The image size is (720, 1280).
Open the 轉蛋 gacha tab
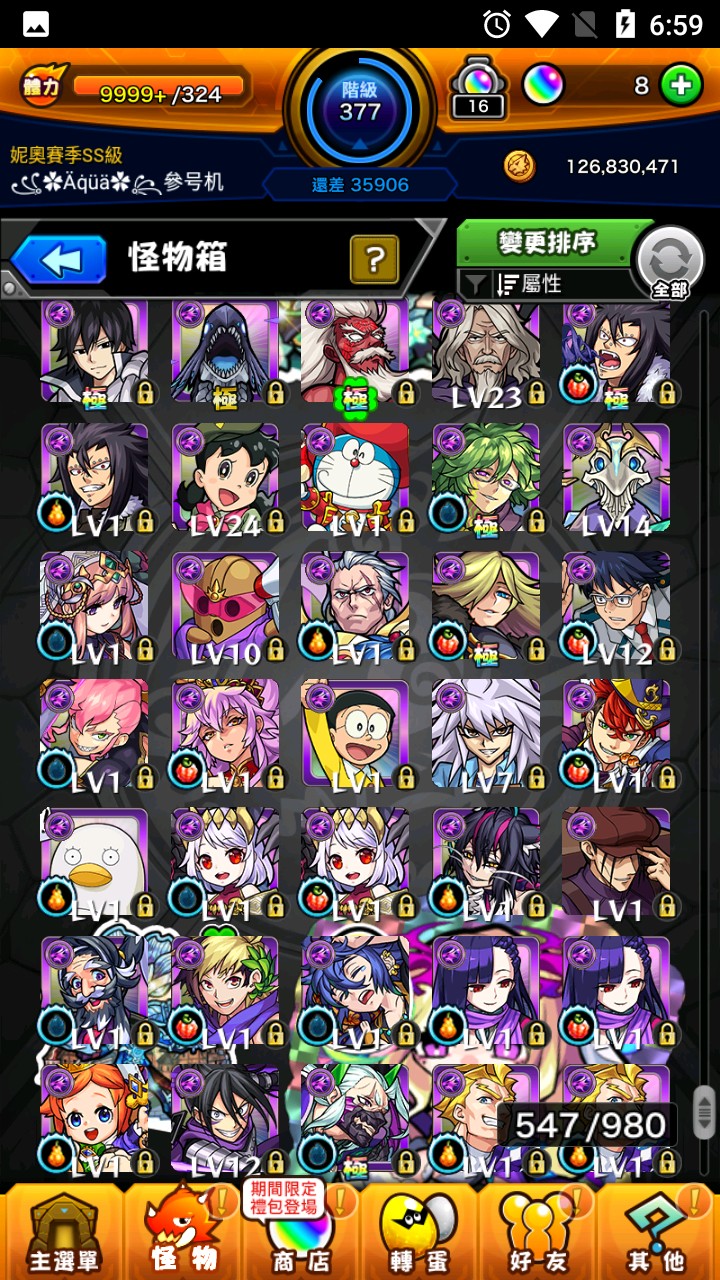[418, 1232]
